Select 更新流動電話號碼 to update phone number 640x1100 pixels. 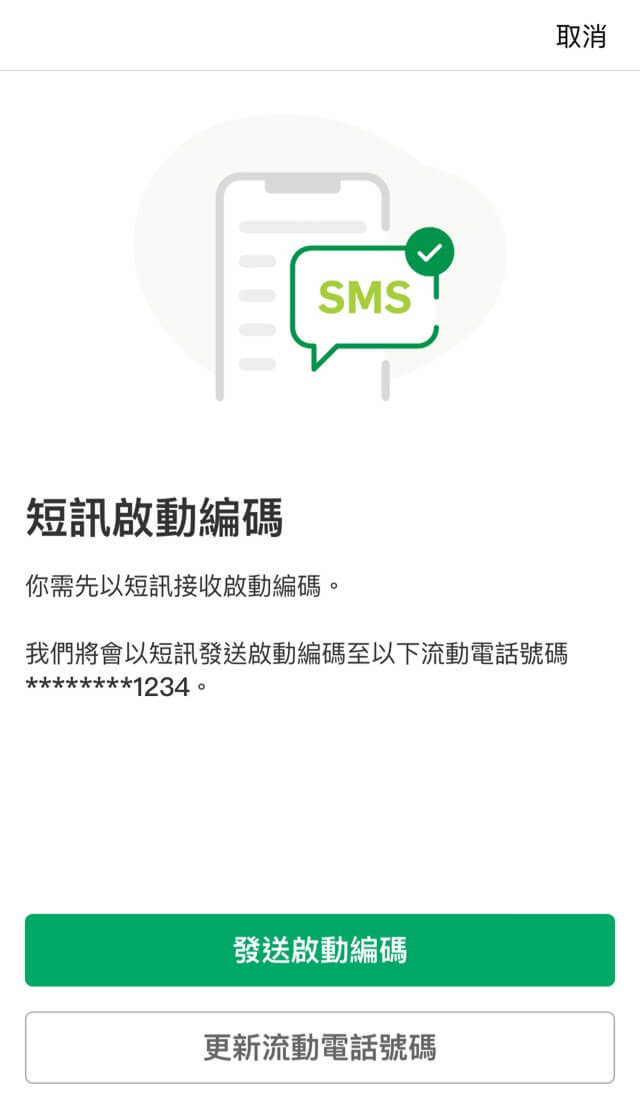320,1047
